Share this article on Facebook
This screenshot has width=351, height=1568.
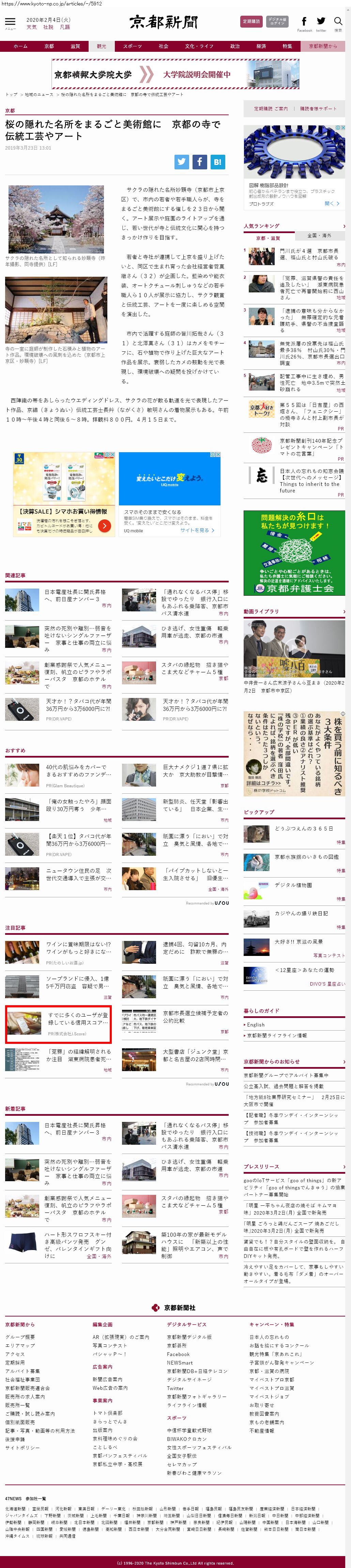[x=200, y=162]
